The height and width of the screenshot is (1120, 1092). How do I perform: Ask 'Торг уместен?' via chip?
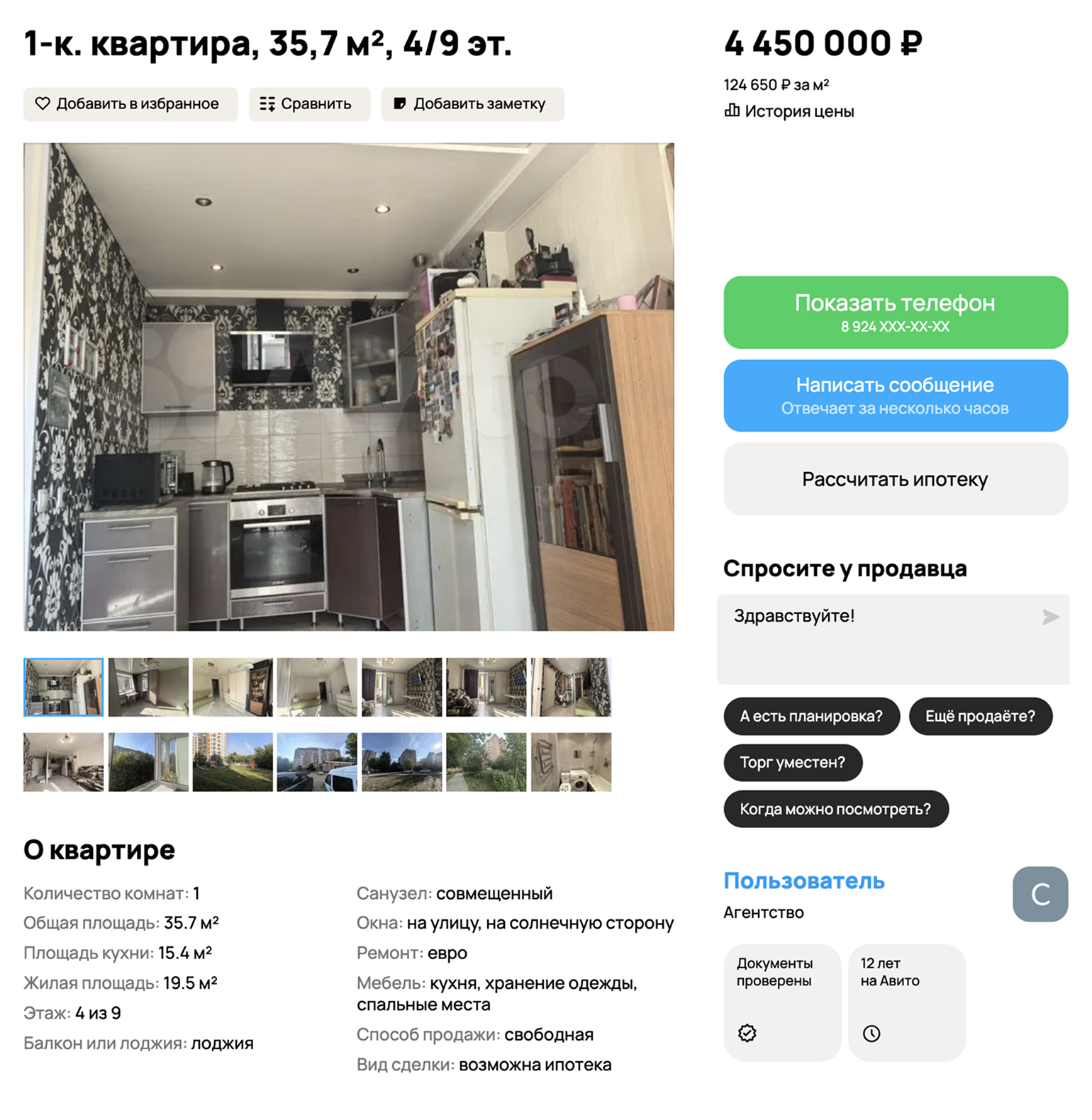click(x=792, y=762)
